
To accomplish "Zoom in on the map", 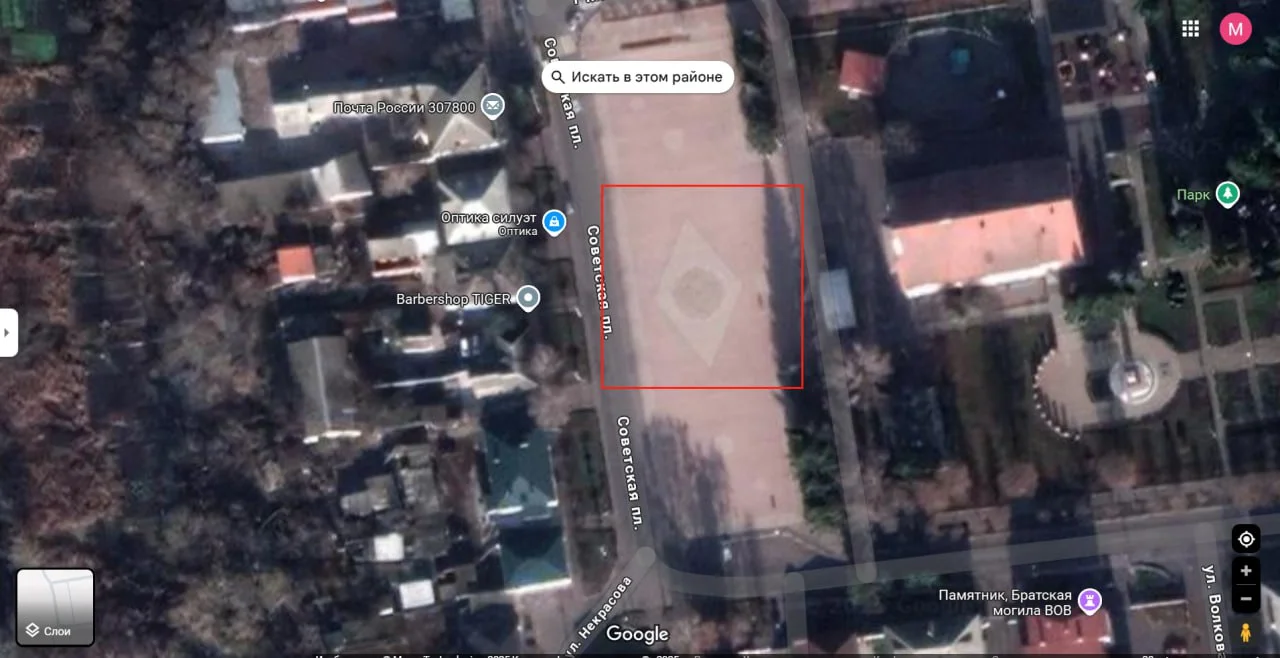I will (1246, 571).
